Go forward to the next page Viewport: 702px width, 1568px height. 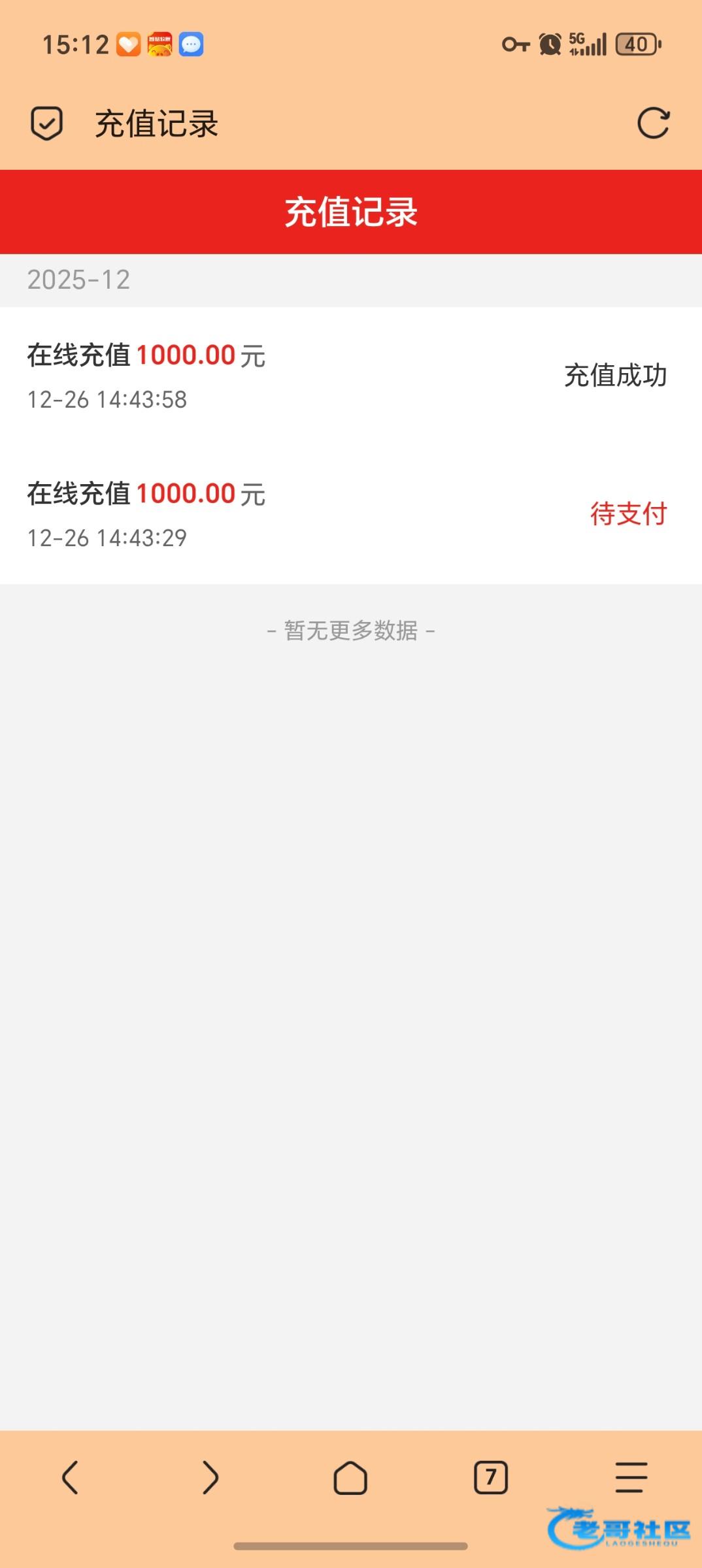210,1478
